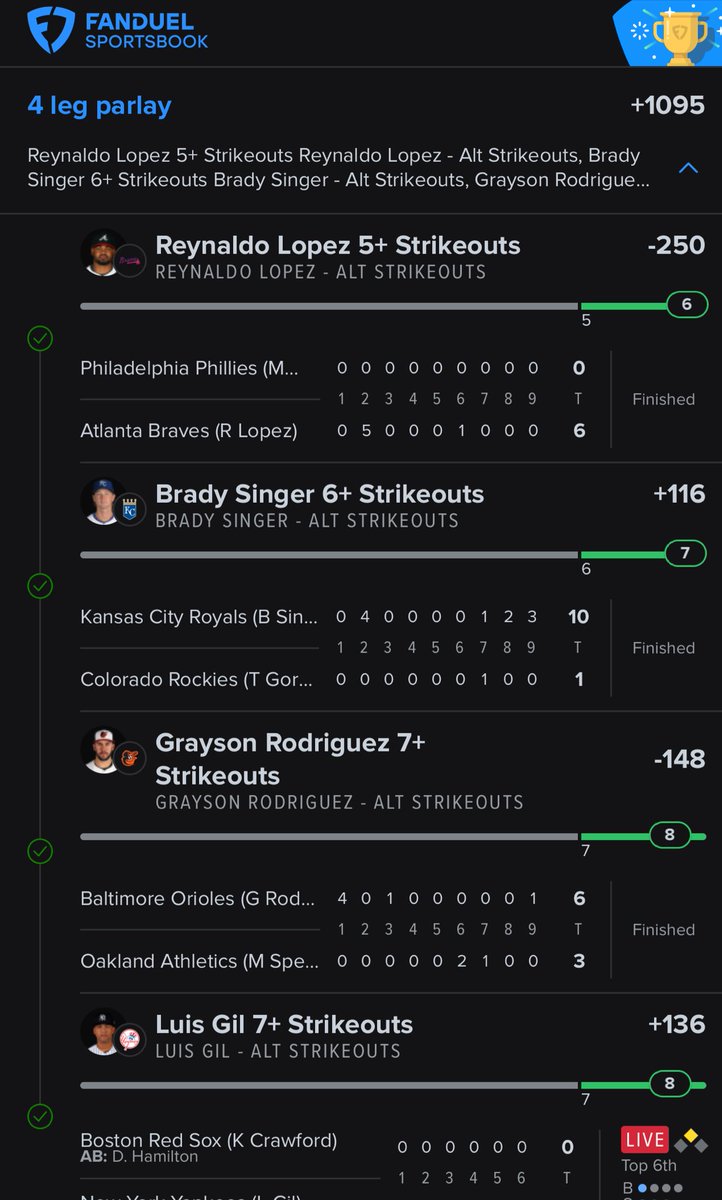
Task: Open the Brady Singer 6+ Strikeouts leg
Action: tap(320, 494)
